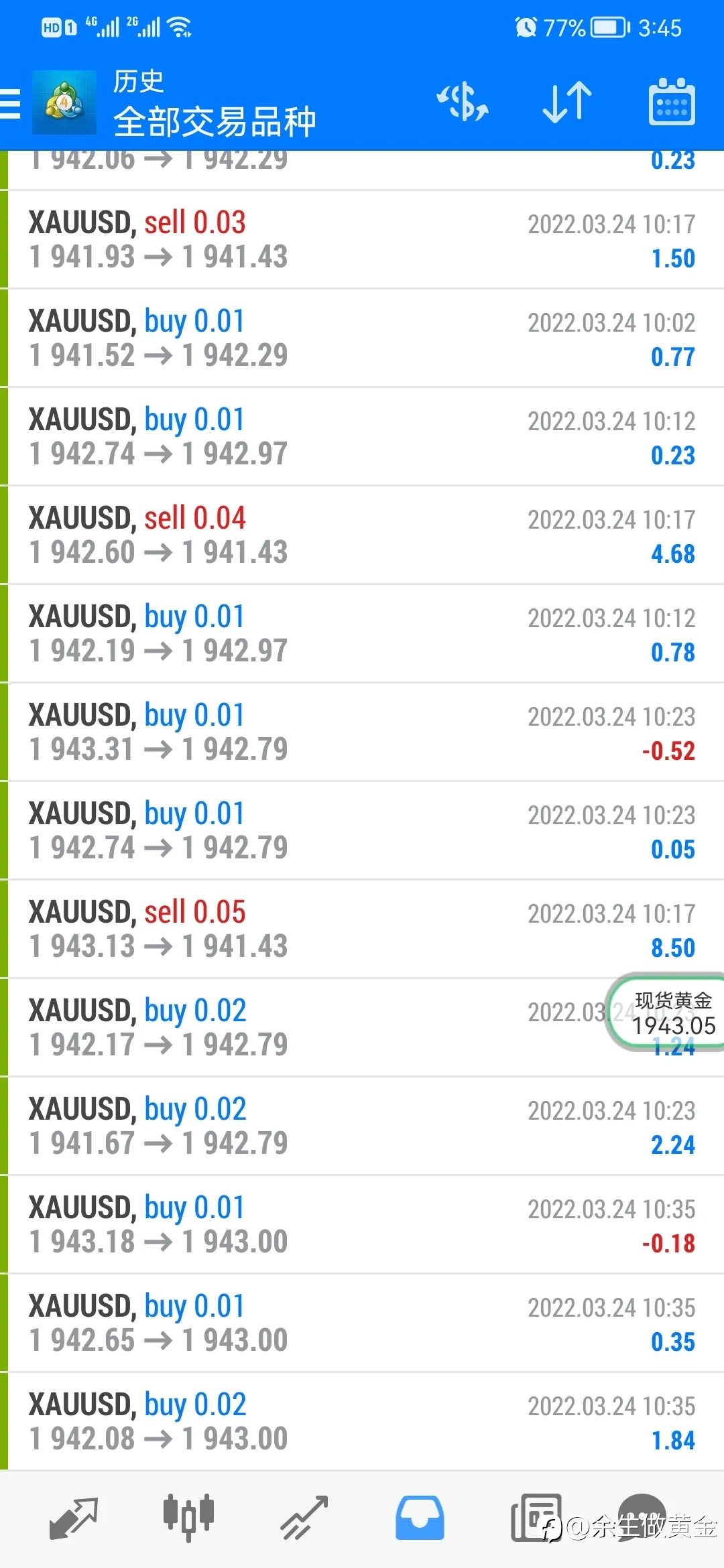
Task: Expand the buy 0.01 trade with profit 0.35
Action: tap(362, 1323)
